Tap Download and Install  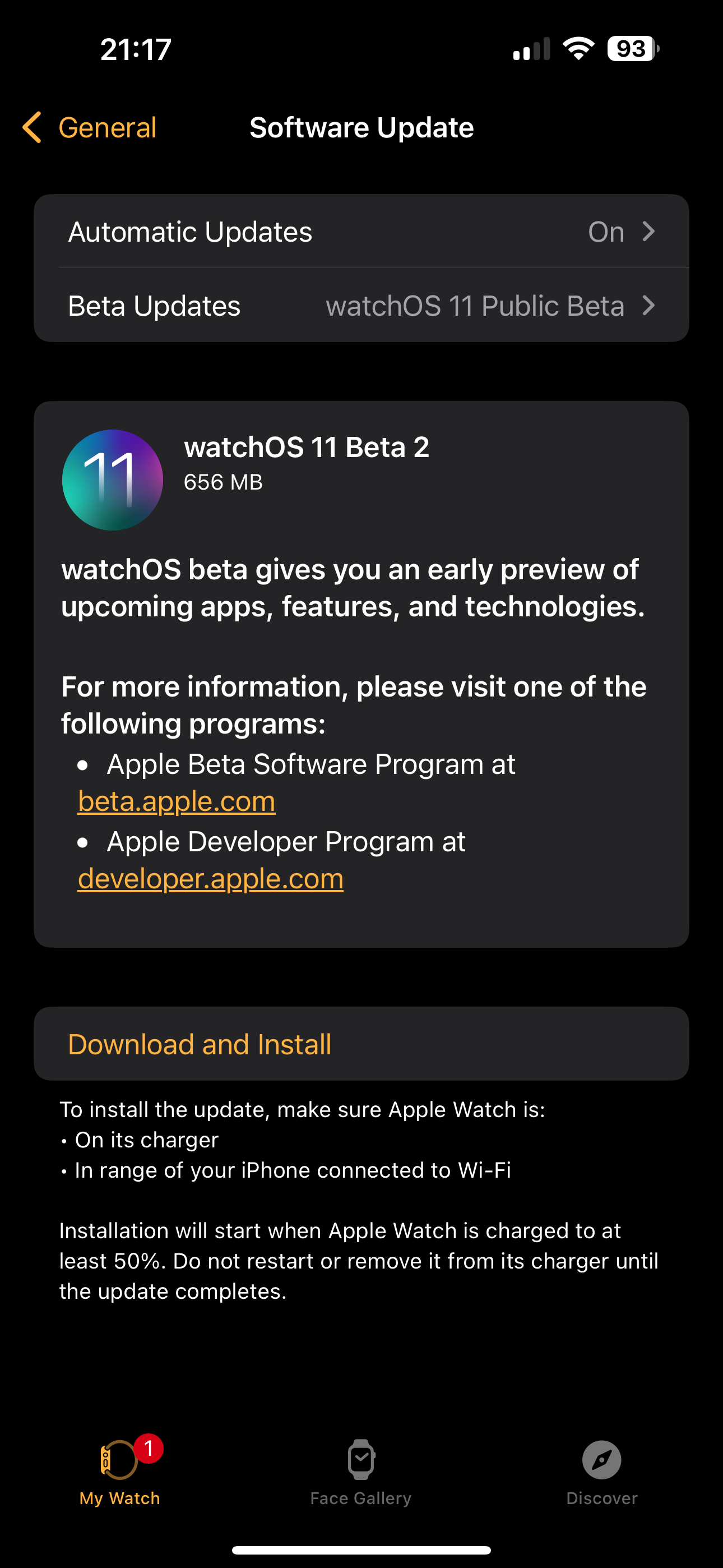tap(361, 1044)
